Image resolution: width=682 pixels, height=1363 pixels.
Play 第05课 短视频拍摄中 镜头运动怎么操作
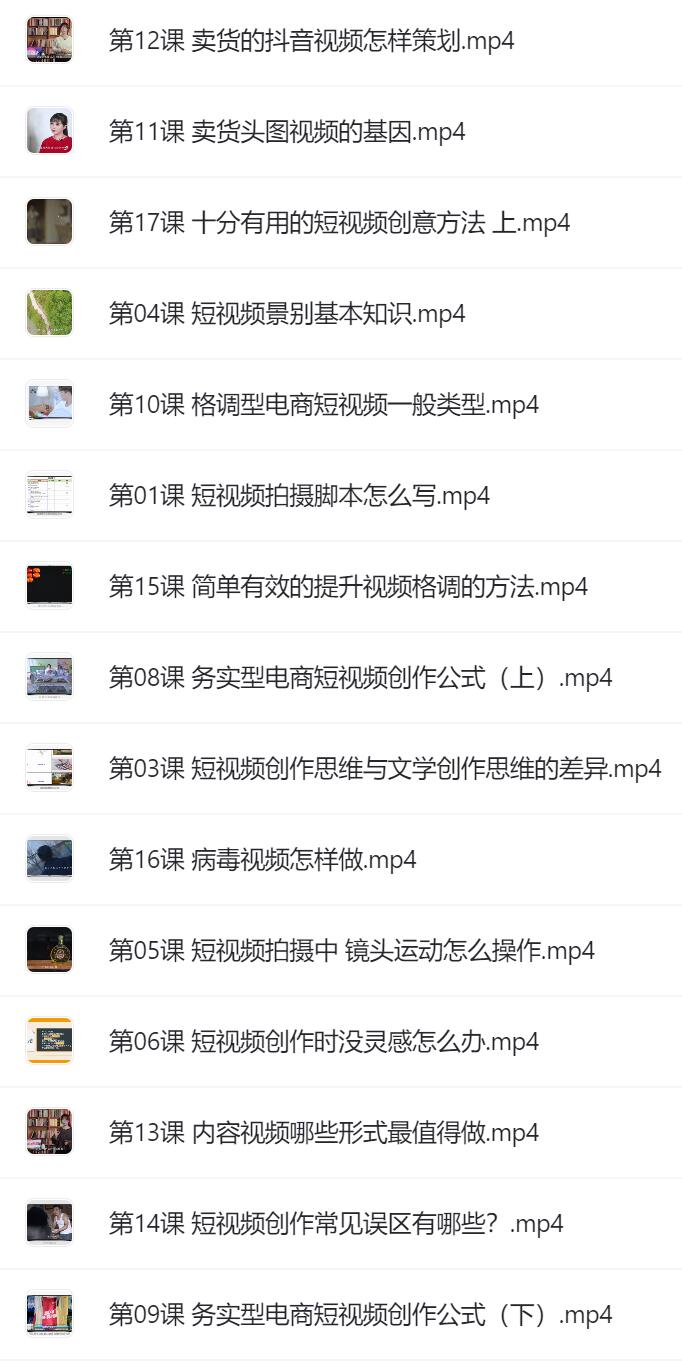pos(351,951)
